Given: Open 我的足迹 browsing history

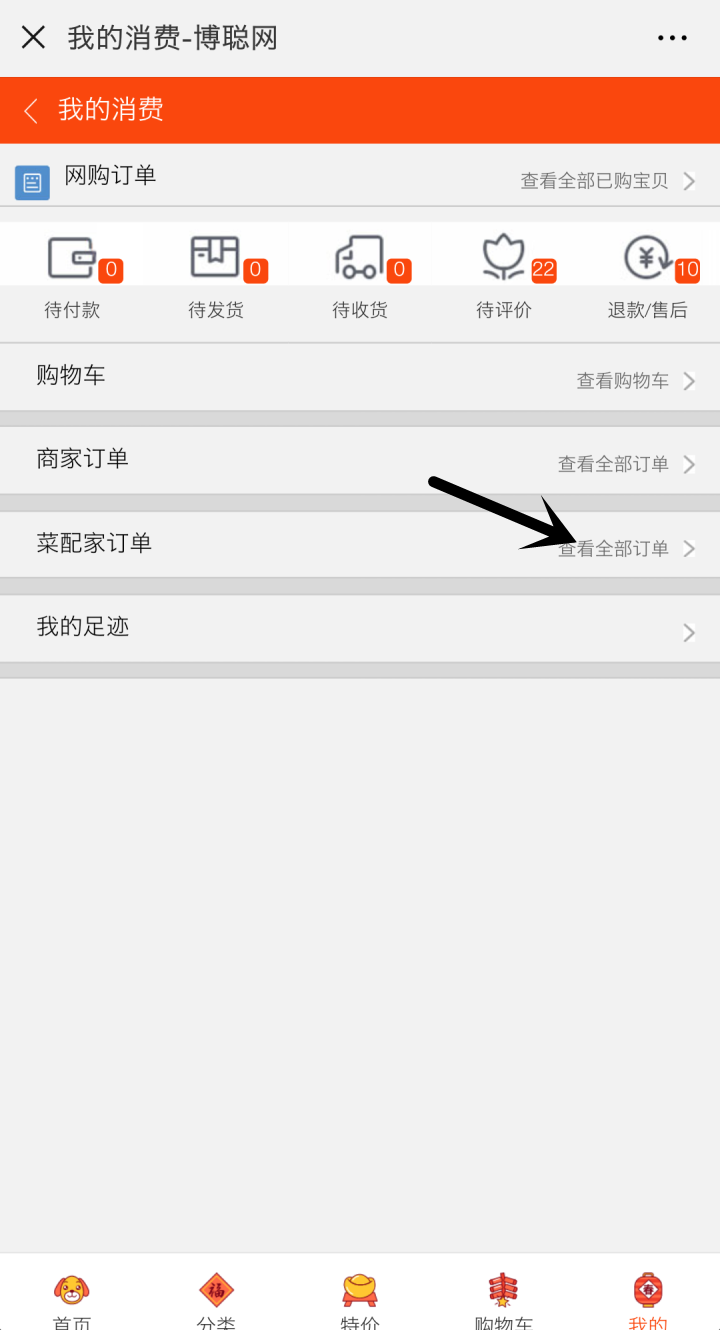Looking at the screenshot, I should [x=360, y=629].
